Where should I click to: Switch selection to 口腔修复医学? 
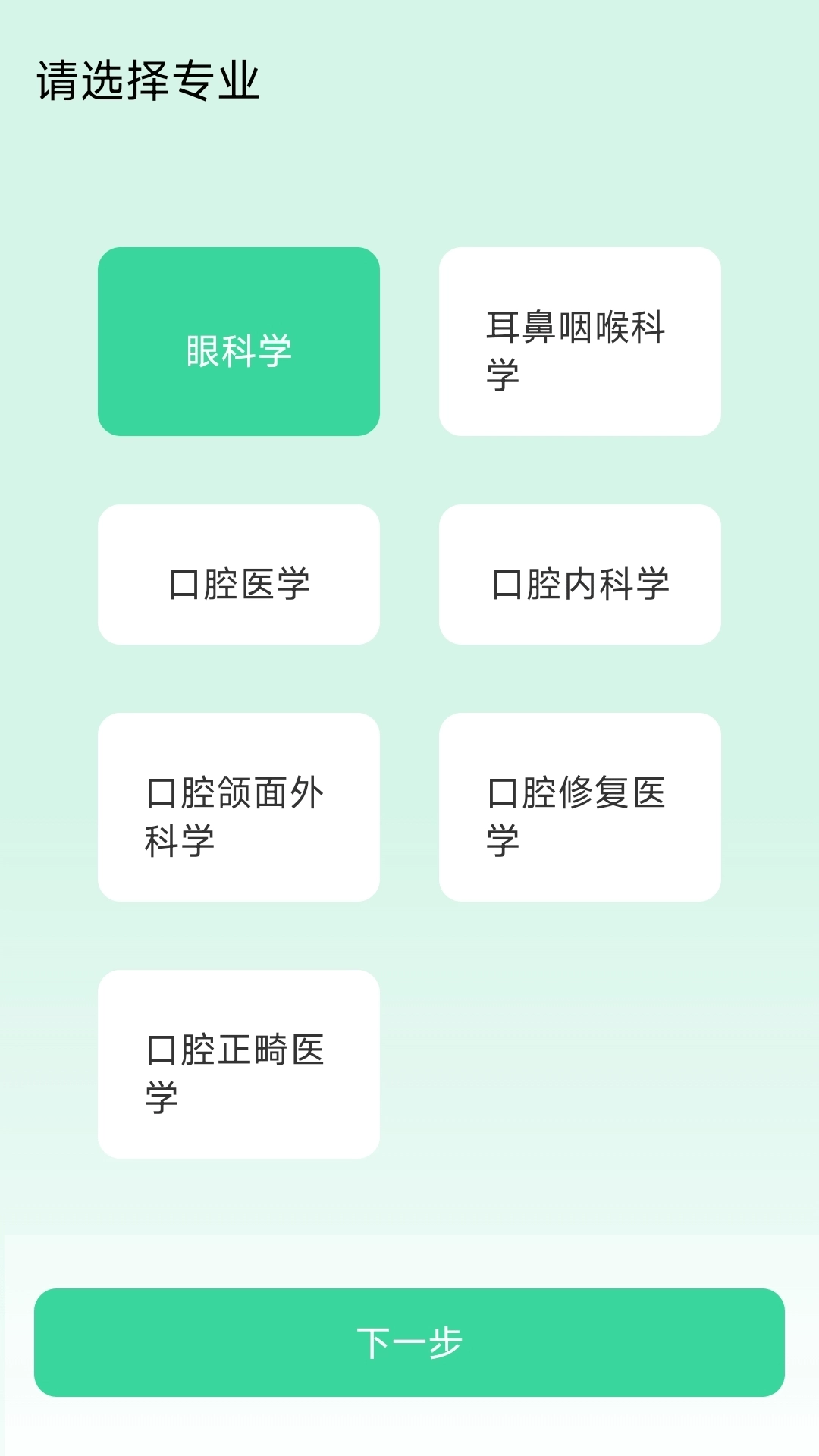pyautogui.click(x=581, y=807)
